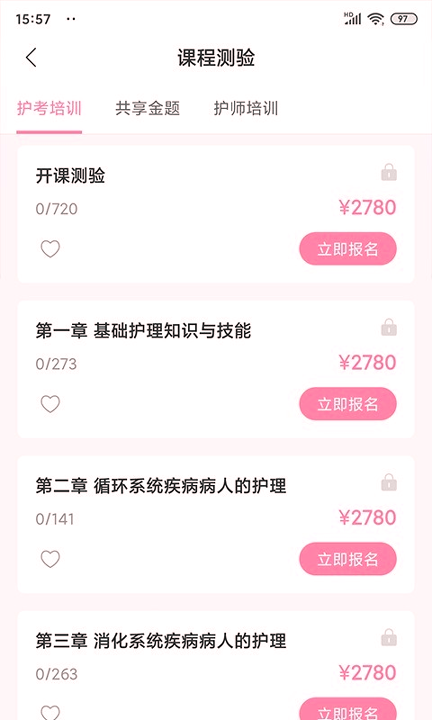
Task: Tap 立即报名 for 第二章 循环系统疾病病人的护理
Action: coord(348,559)
